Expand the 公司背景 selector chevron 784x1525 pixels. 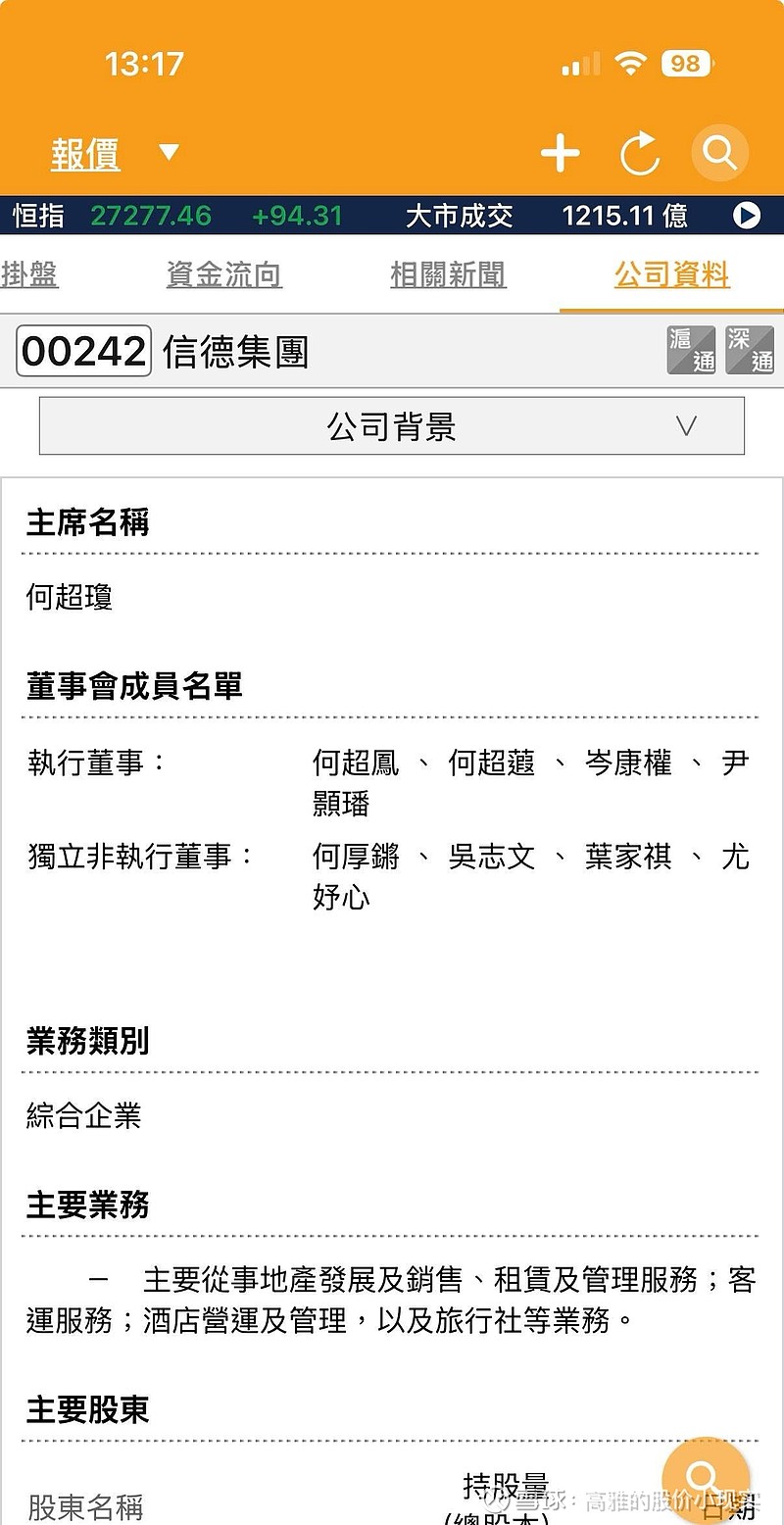coord(687,426)
